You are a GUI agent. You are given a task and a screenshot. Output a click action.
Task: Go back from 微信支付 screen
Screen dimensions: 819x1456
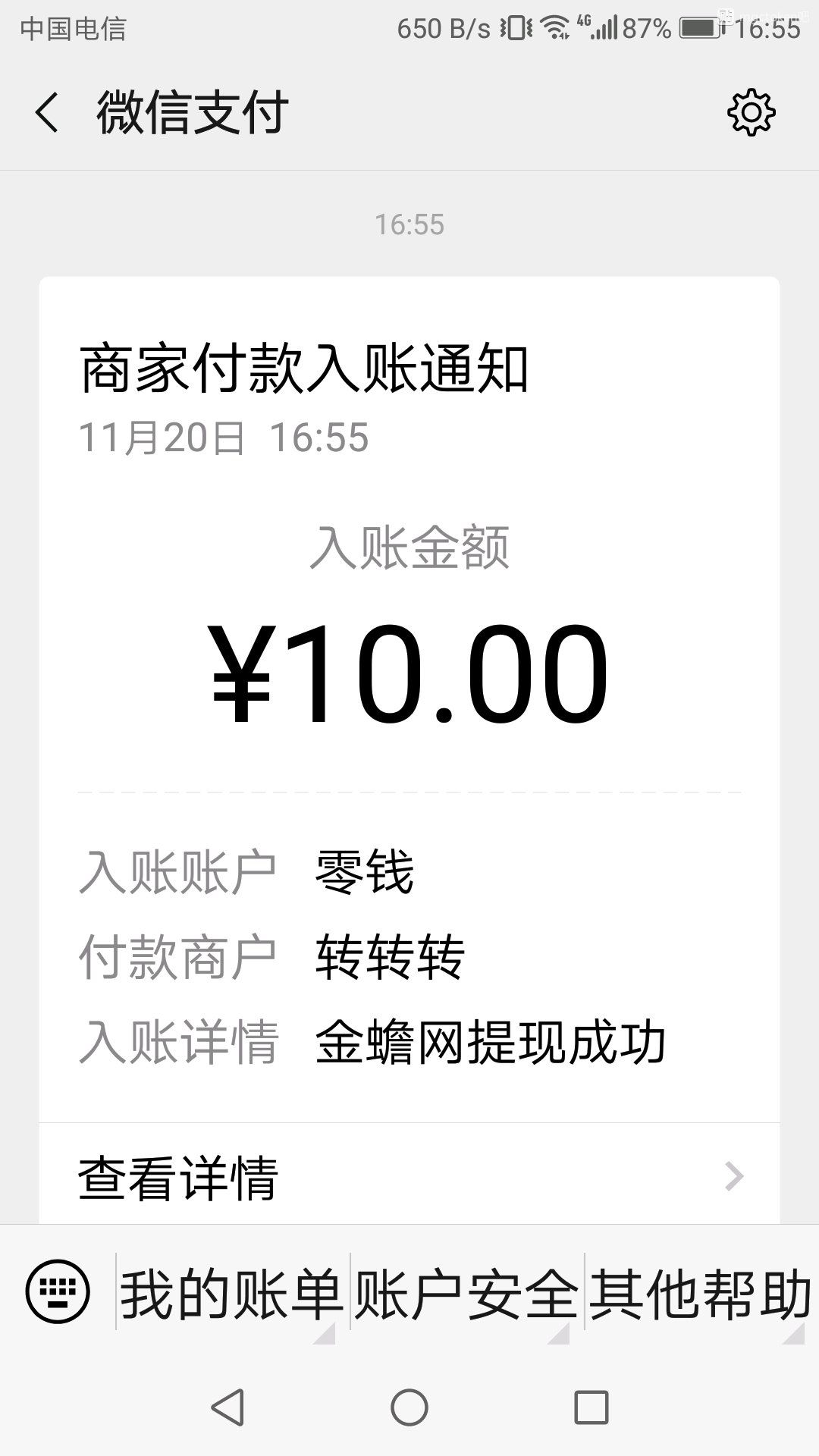click(47, 114)
